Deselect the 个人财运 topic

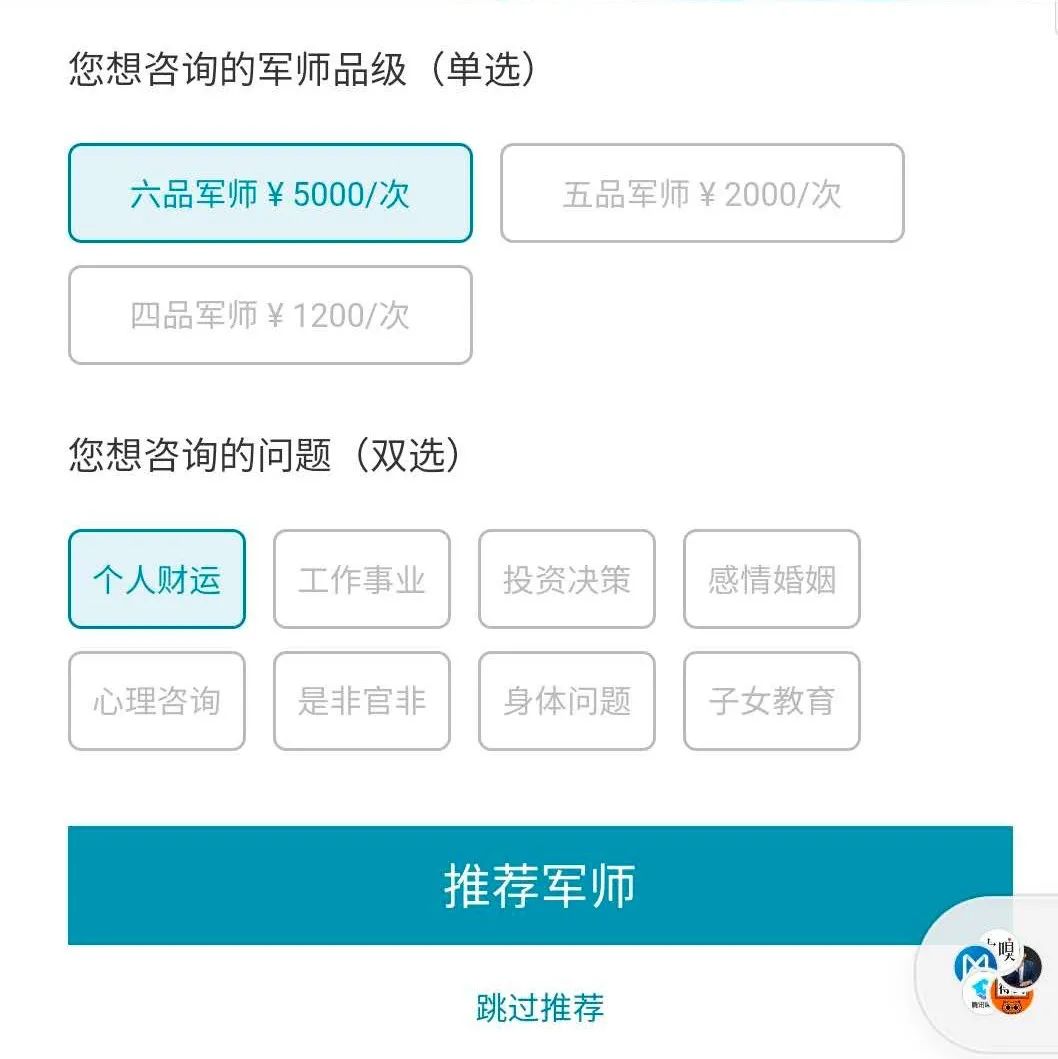click(x=157, y=579)
